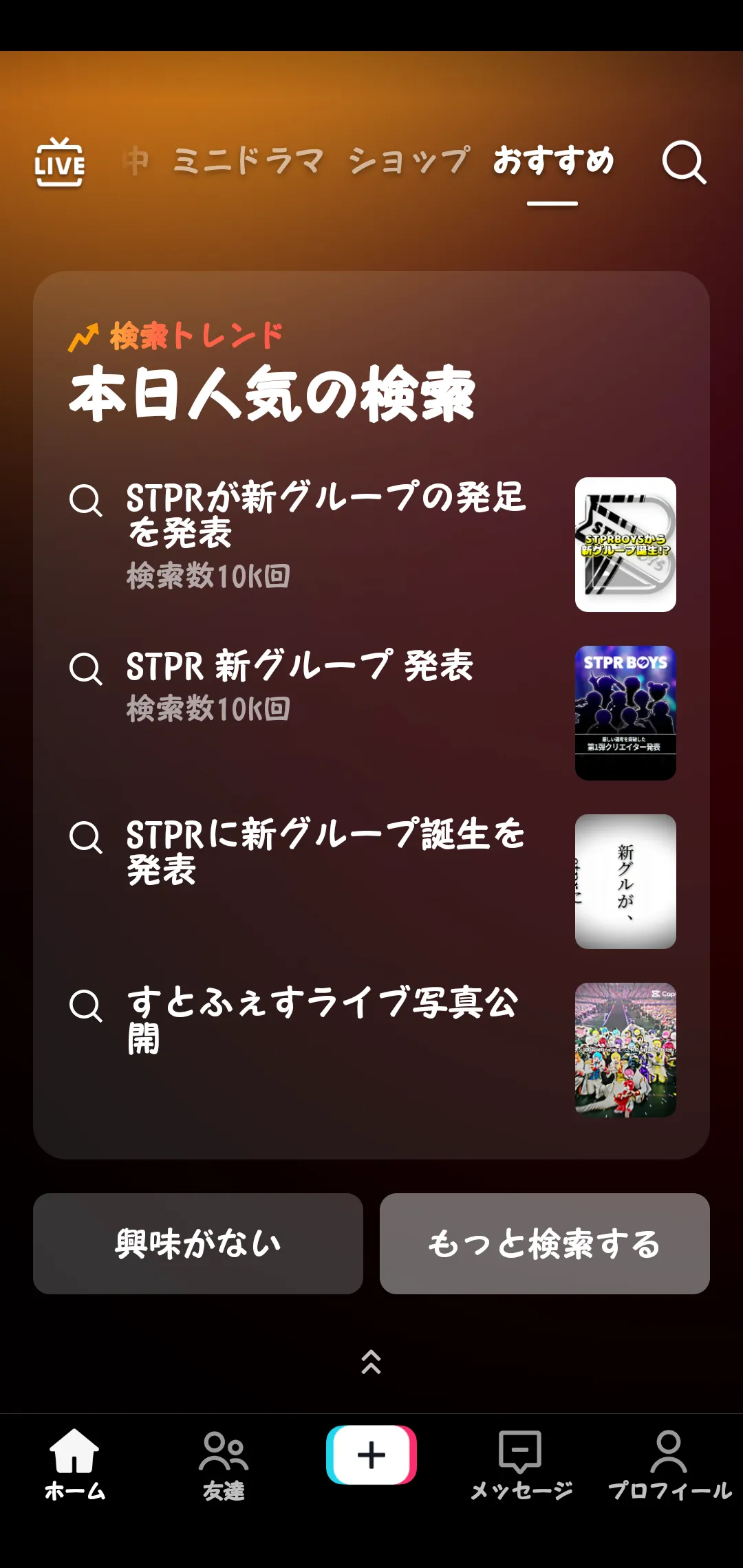Switch to the ショップ tab
743x1568 pixels.
(x=409, y=162)
